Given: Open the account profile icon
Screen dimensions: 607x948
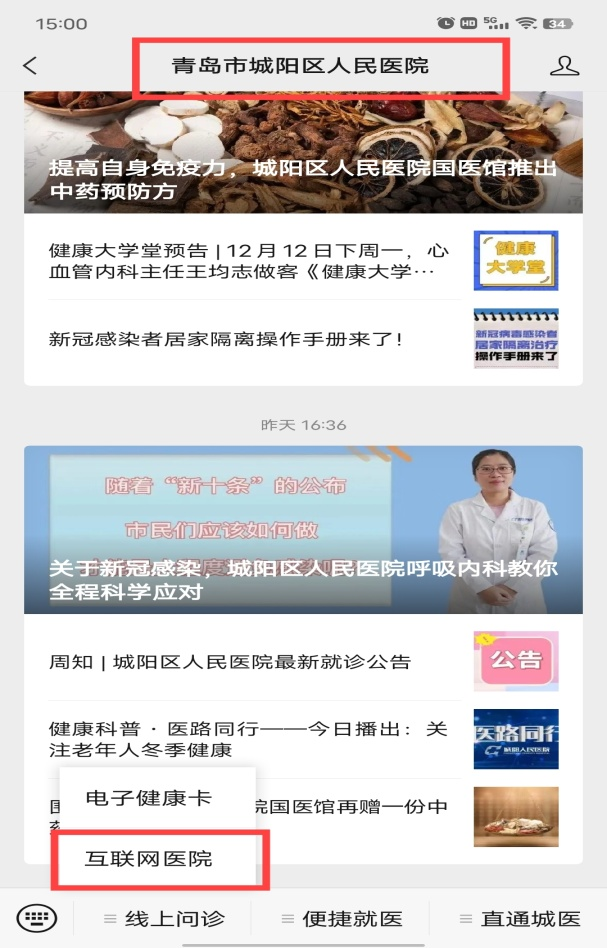Looking at the screenshot, I should (564, 66).
